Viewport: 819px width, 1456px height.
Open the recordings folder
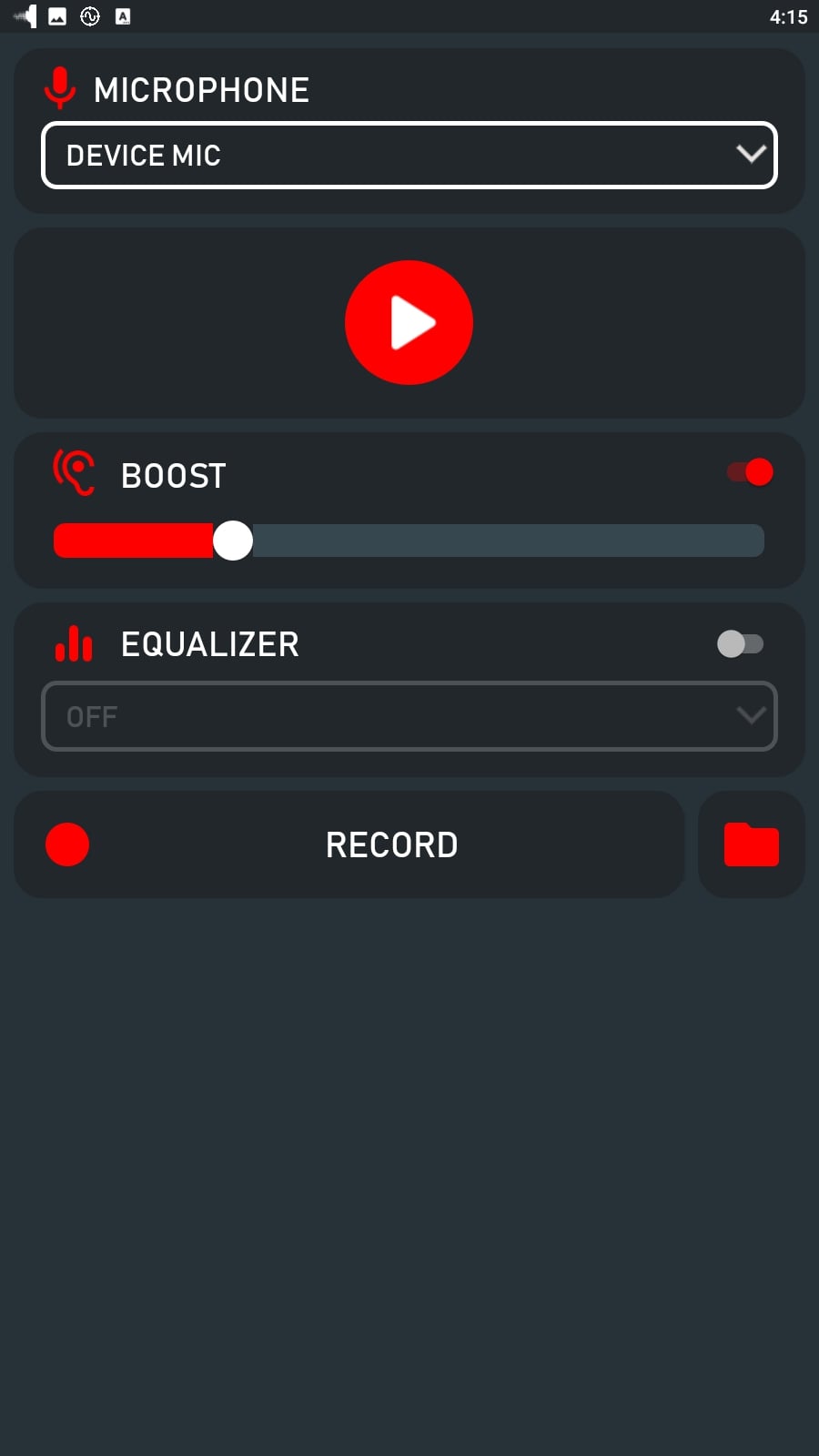(752, 844)
